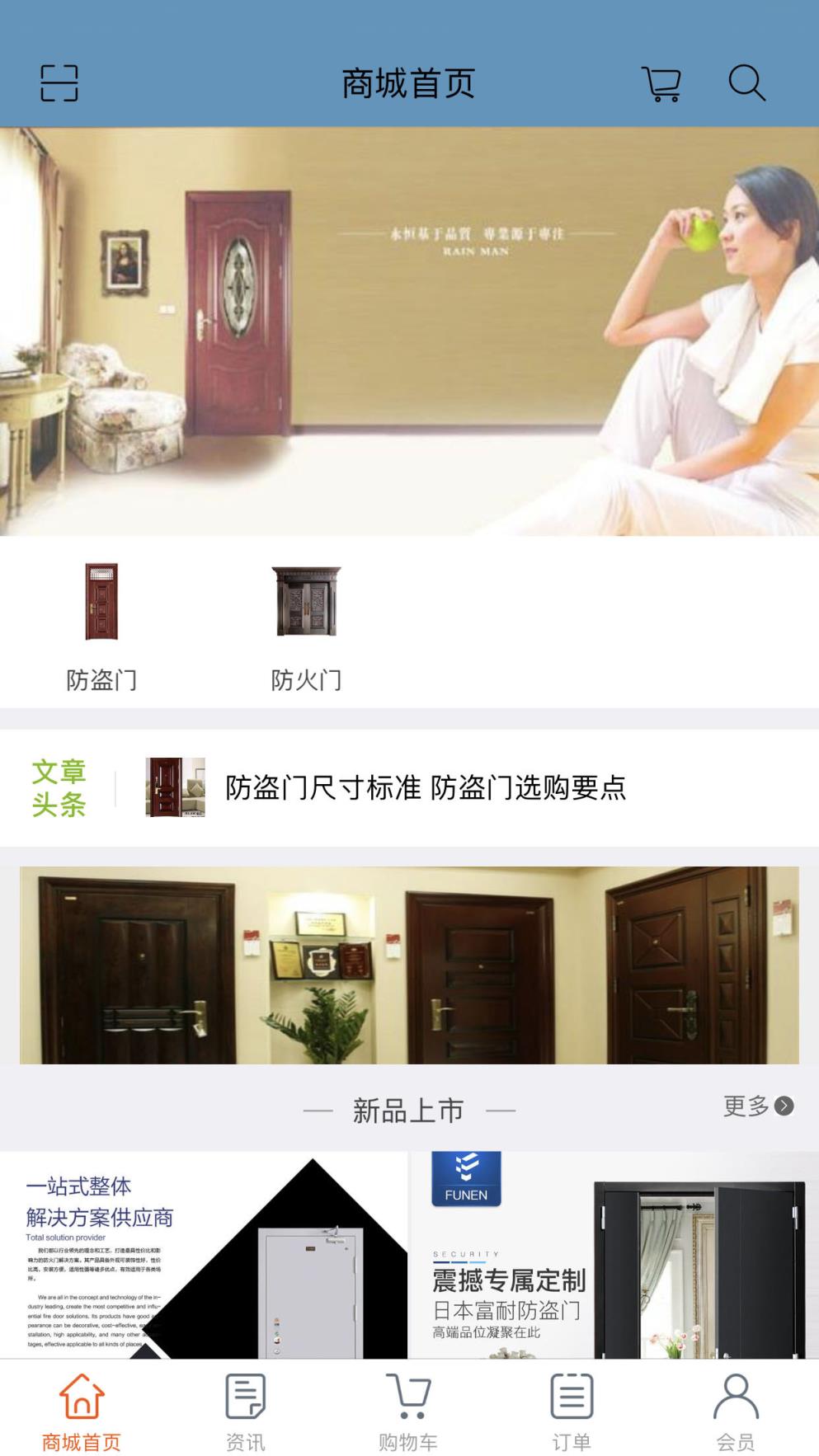Select the 防盗门 category door icon

pos(102,602)
